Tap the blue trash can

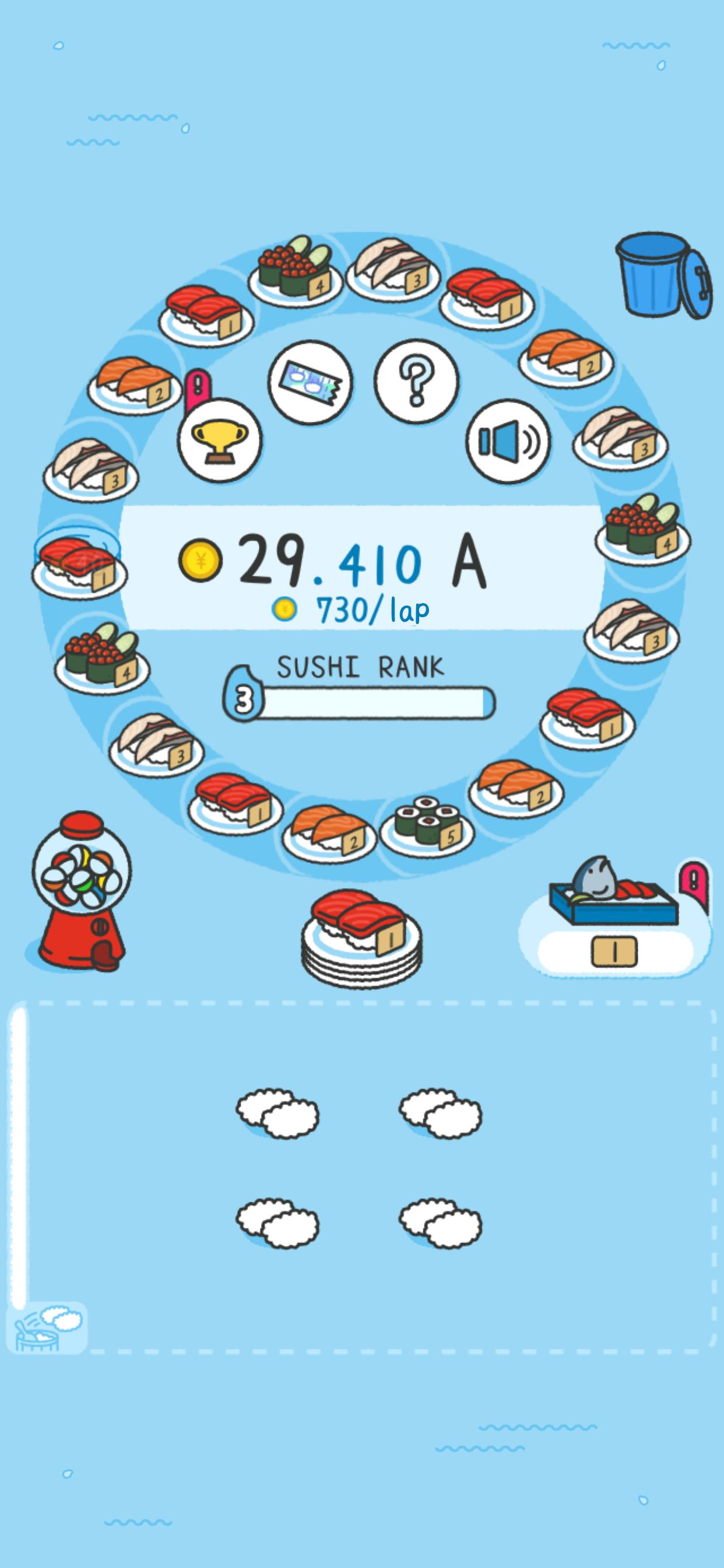coord(663,275)
